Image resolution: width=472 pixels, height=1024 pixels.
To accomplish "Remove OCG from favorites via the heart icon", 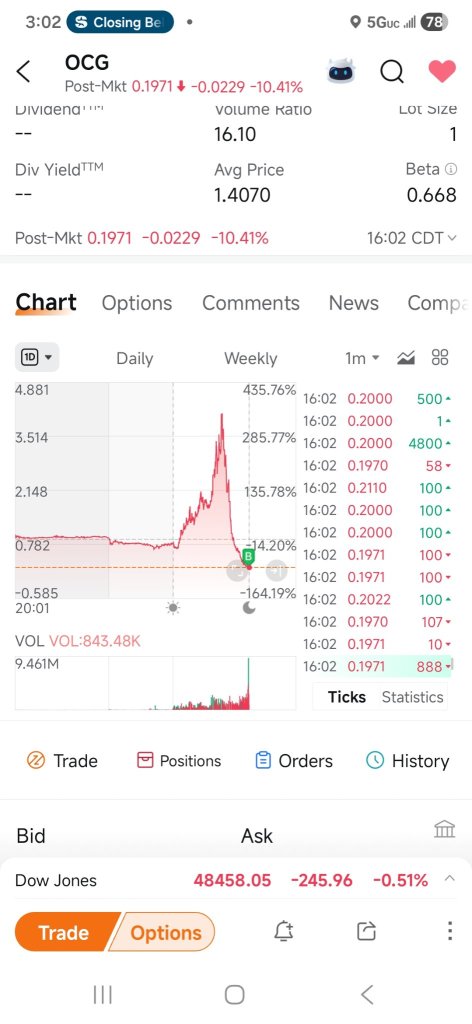I will [442, 71].
